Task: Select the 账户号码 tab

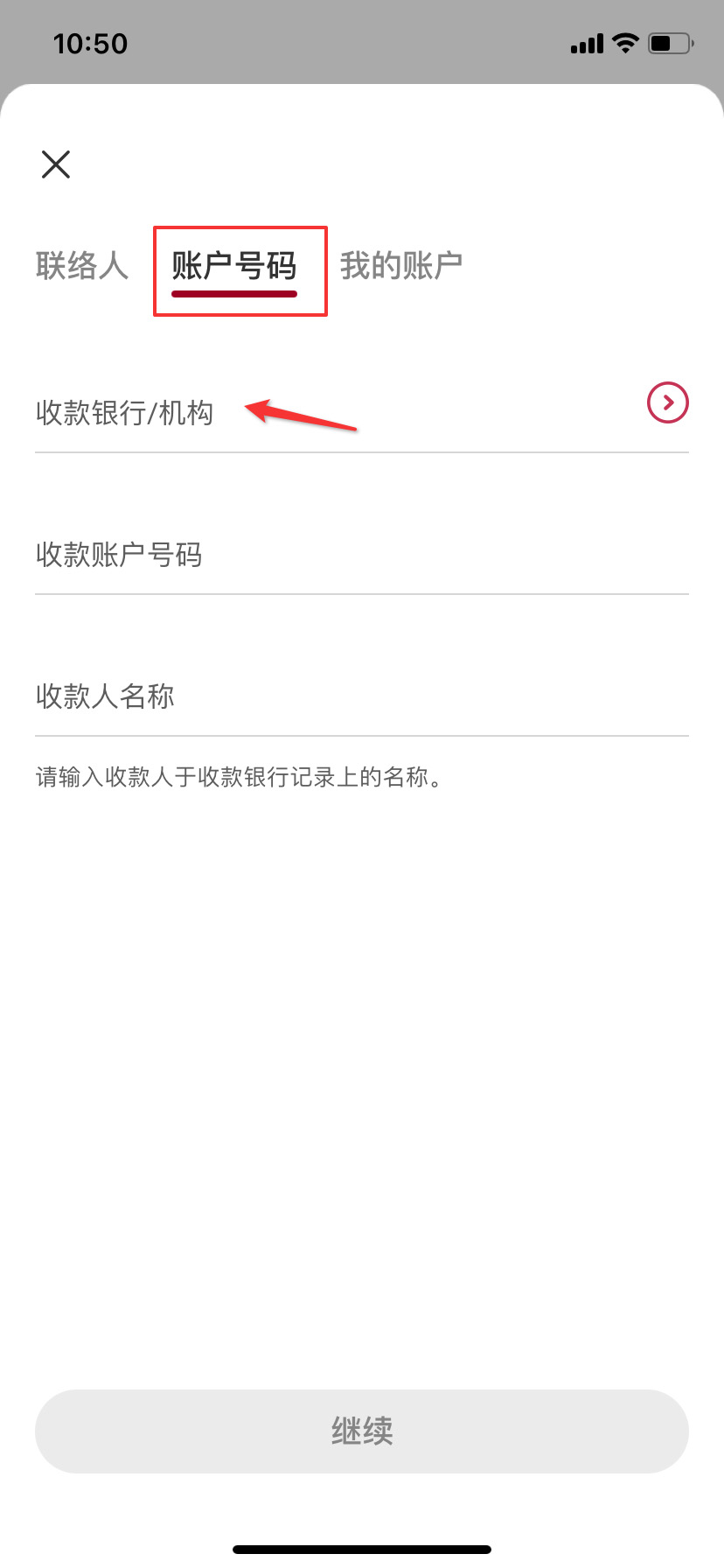Action: tap(234, 267)
